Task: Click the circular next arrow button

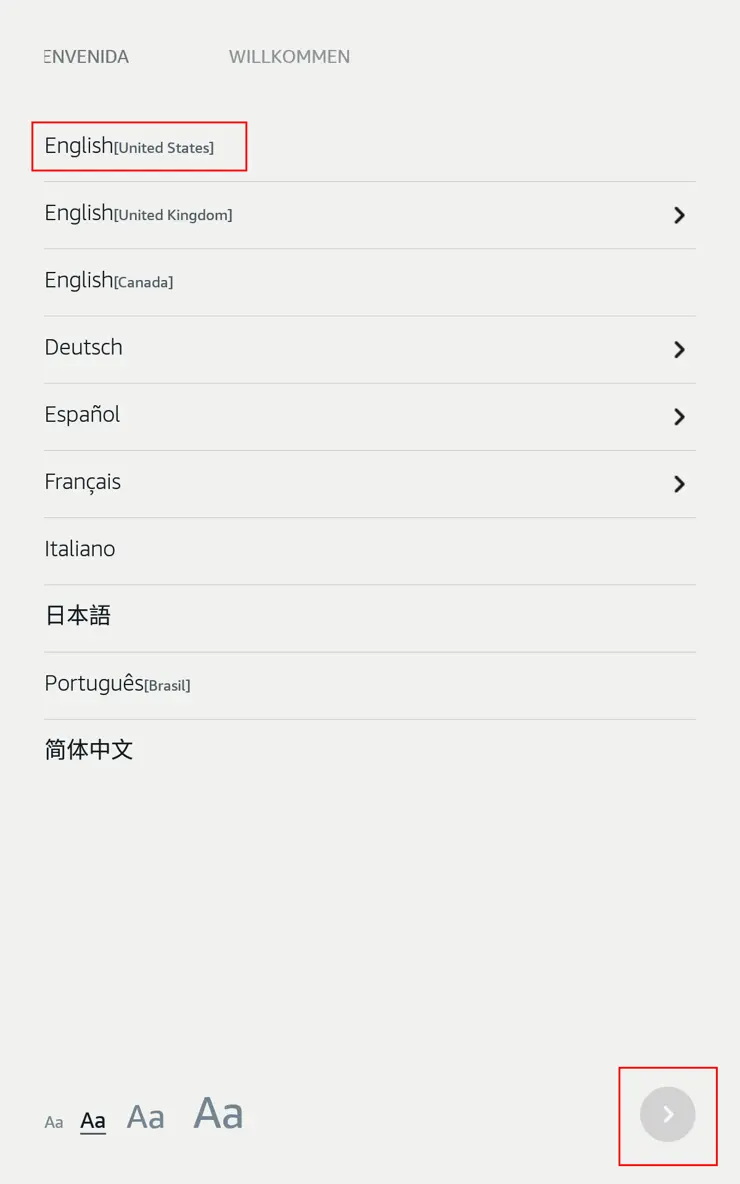Action: (668, 1114)
